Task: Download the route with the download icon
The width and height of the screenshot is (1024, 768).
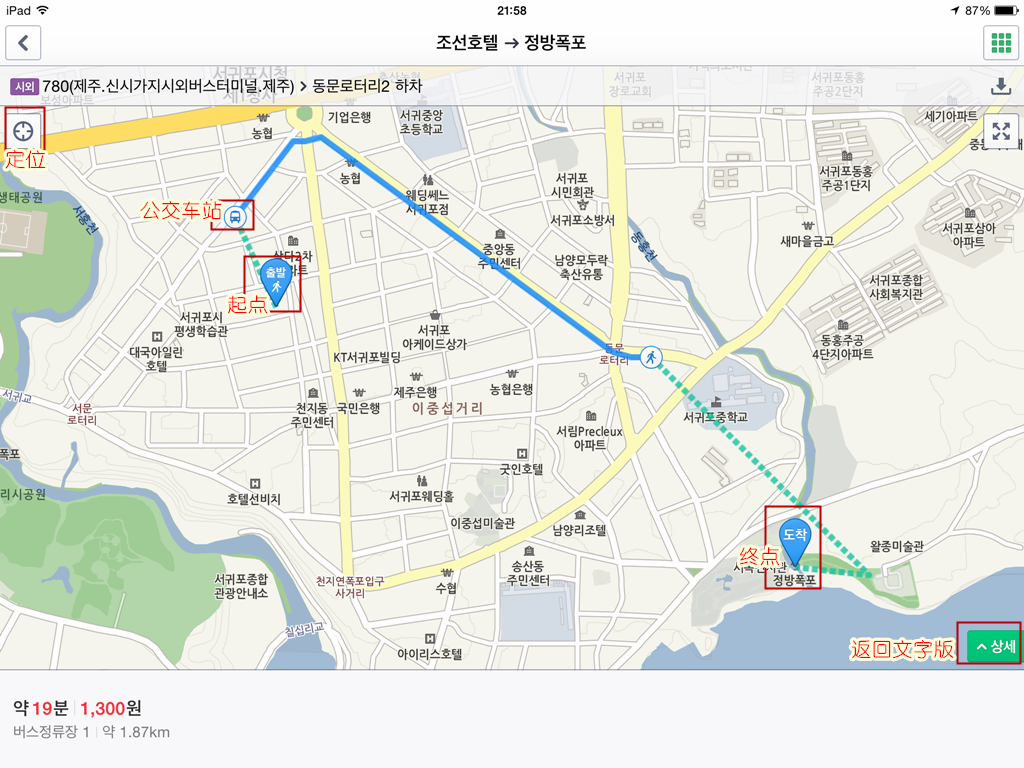Action: [x=1000, y=86]
